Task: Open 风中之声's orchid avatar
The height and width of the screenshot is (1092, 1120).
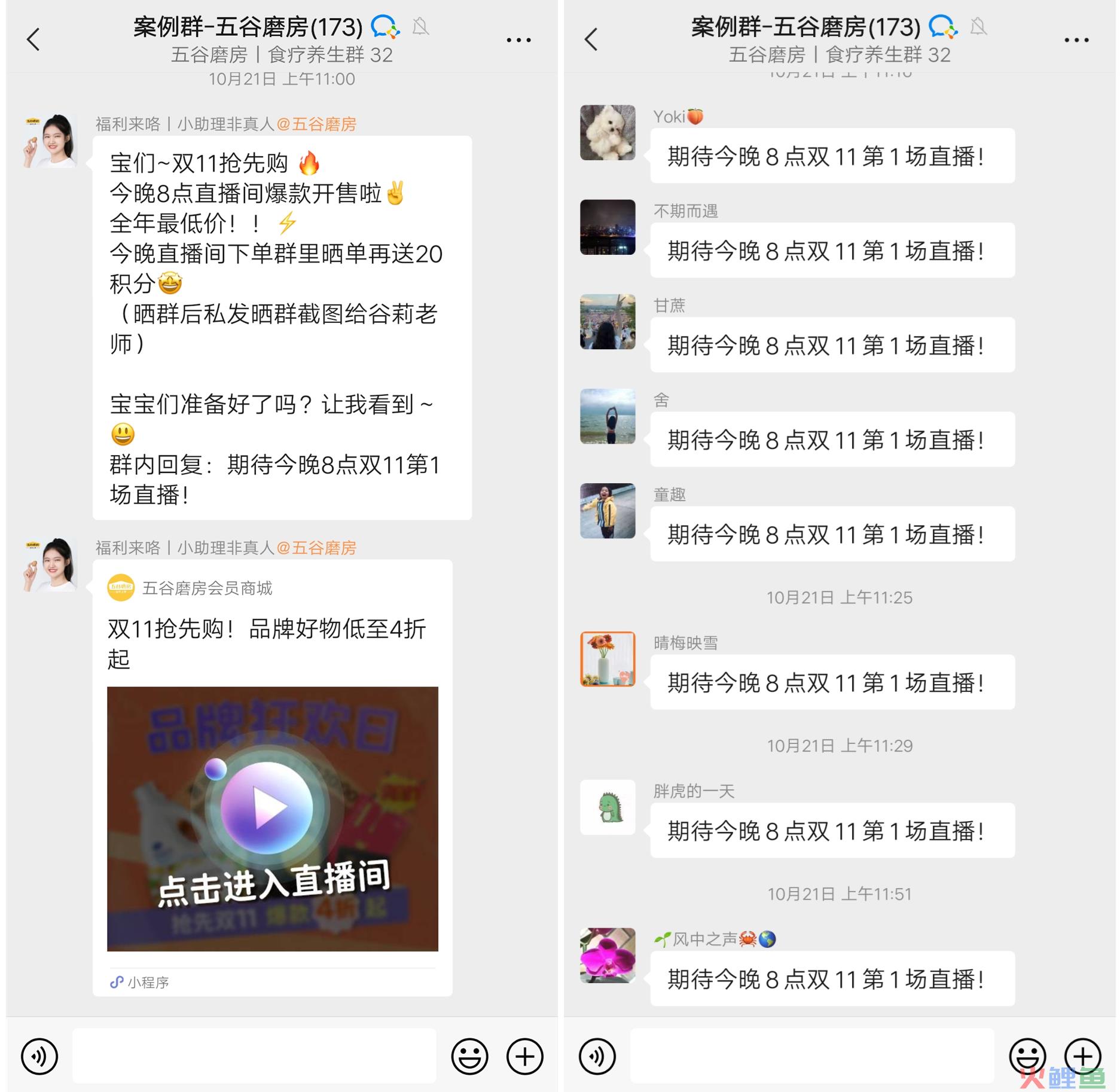Action: [608, 955]
